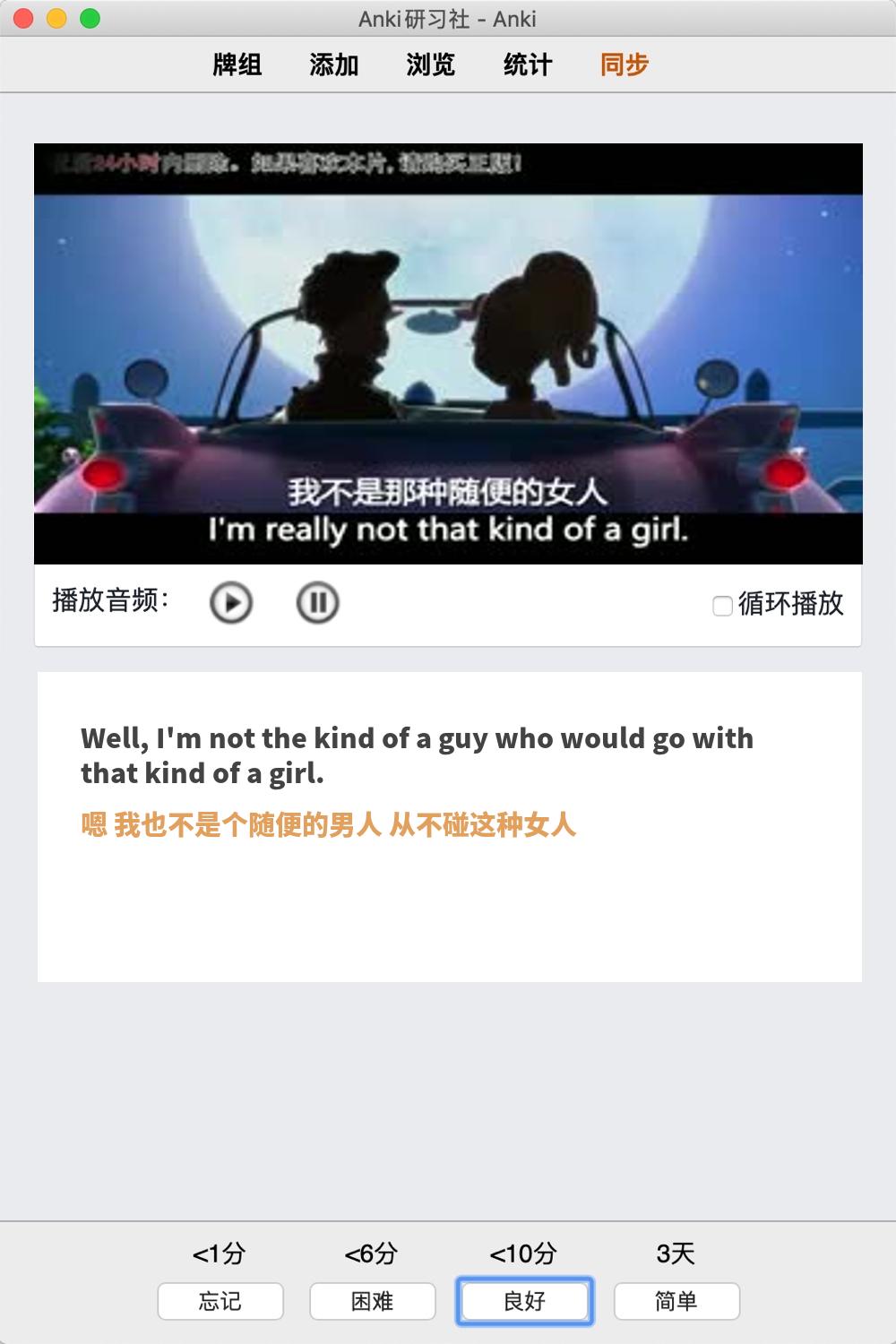Rate the card 忘记 (again)
The height and width of the screenshot is (1344, 896).
(220, 1301)
